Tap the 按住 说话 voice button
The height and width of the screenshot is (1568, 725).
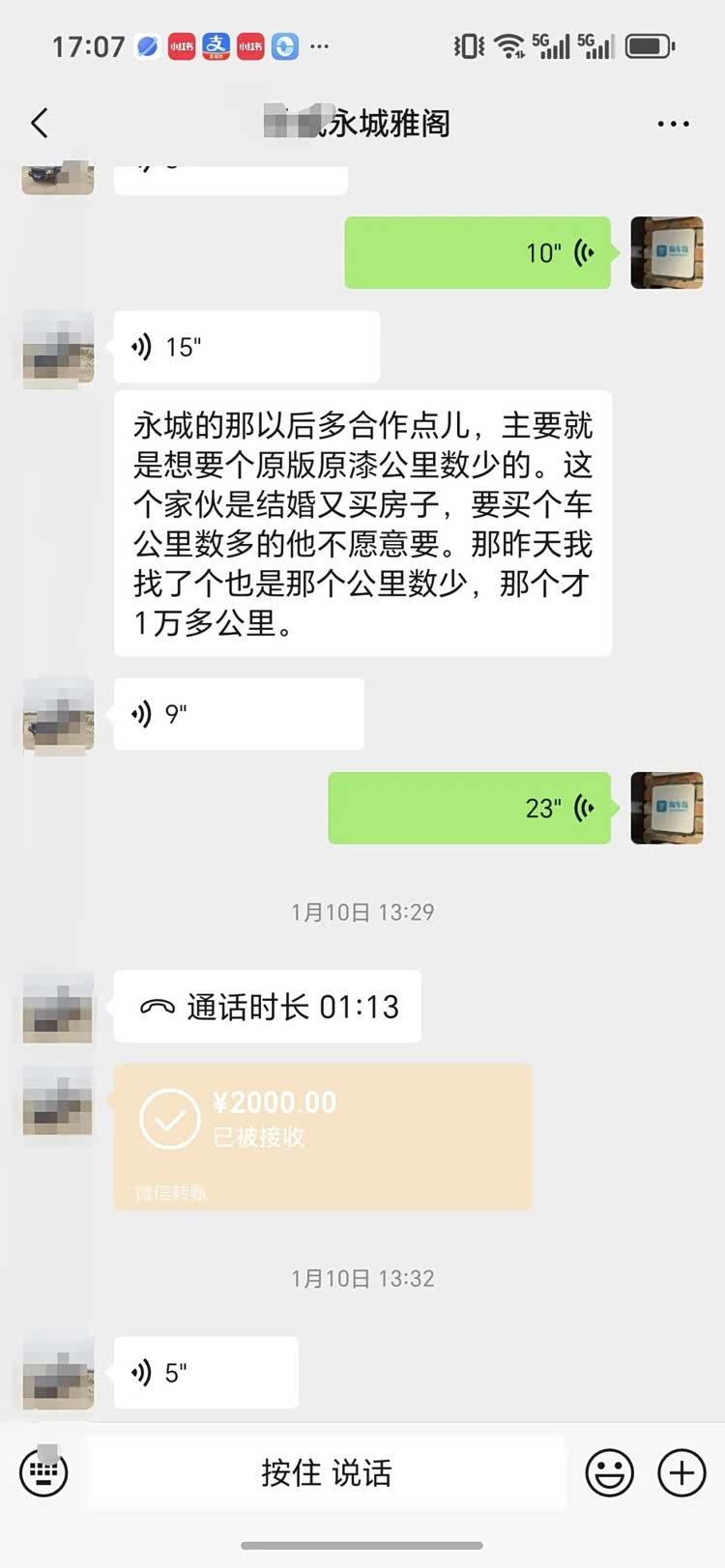tap(327, 1473)
